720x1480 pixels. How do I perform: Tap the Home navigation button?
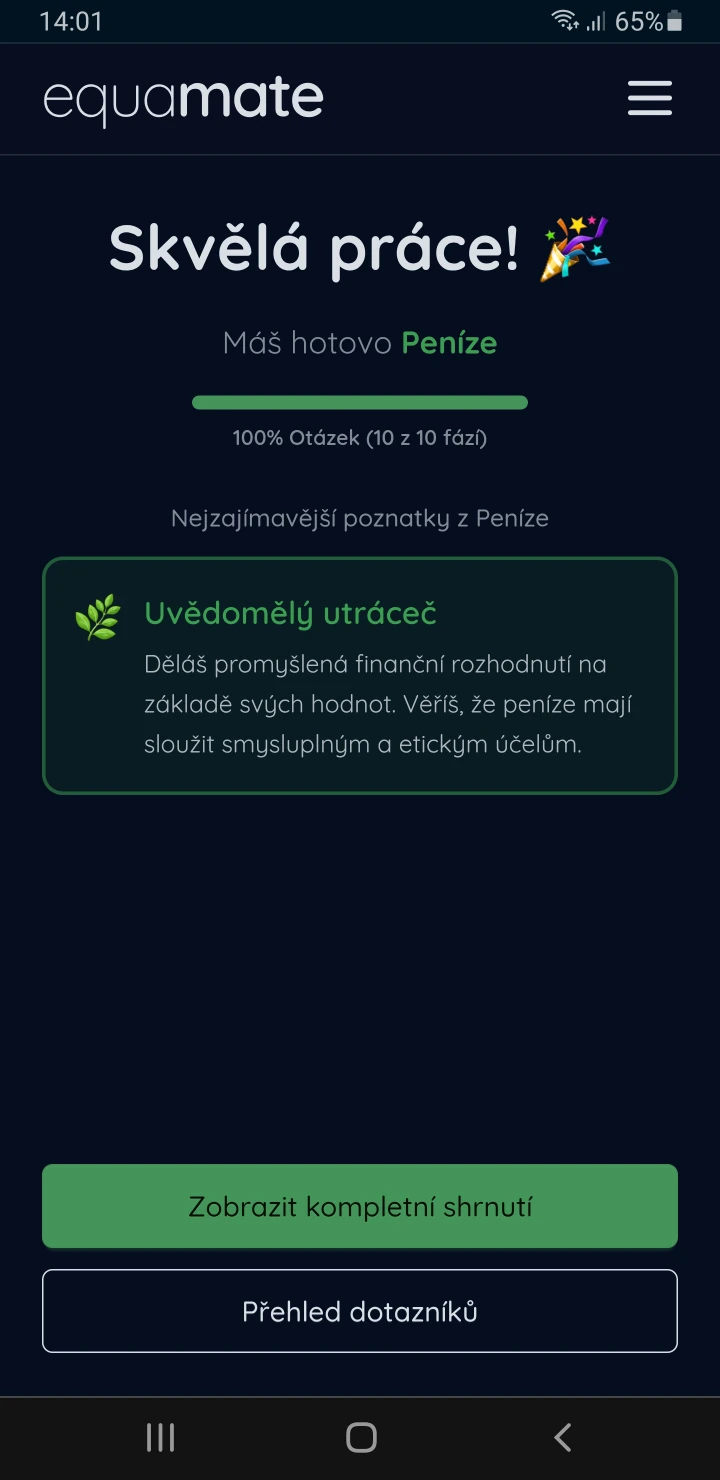coord(359,1436)
